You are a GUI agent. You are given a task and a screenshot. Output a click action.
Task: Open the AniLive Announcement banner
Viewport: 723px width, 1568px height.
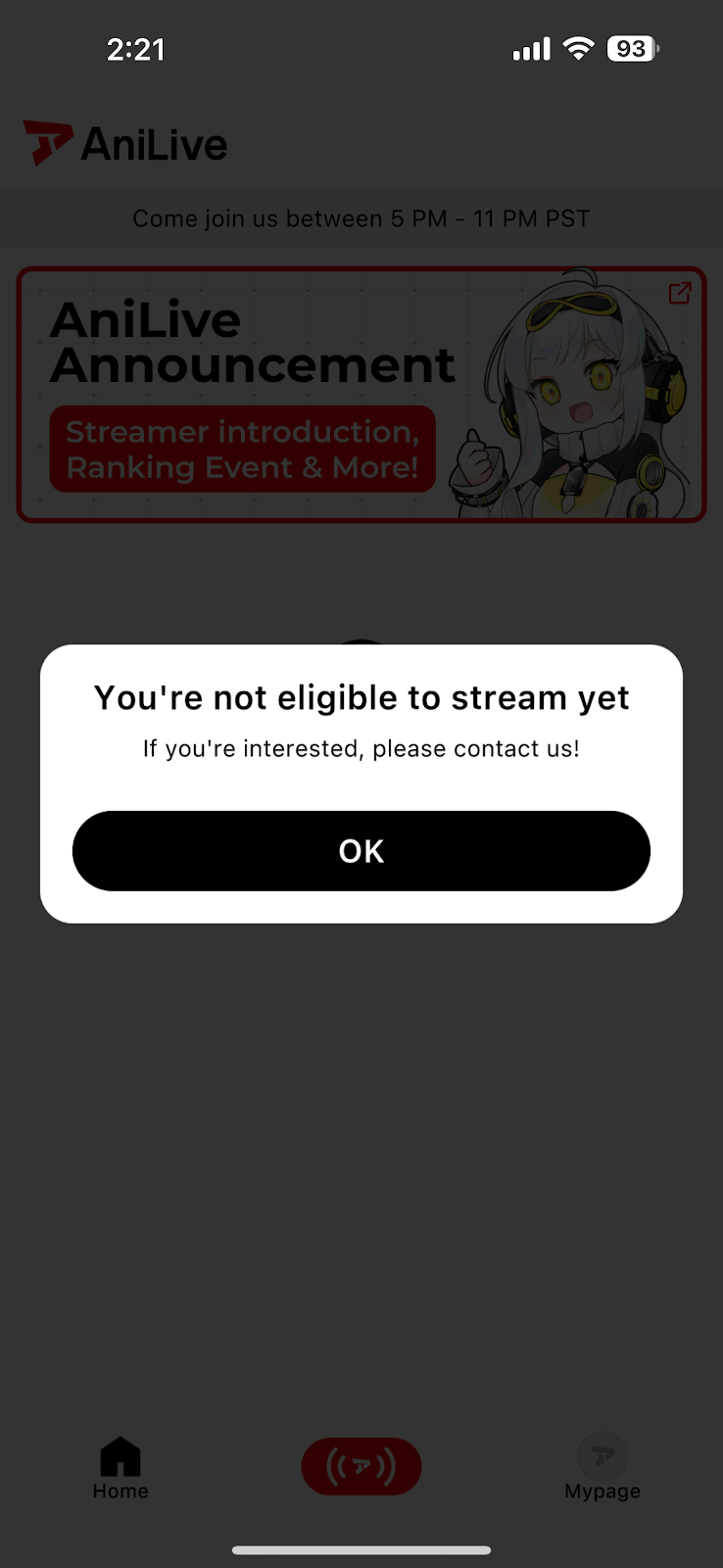coord(361,395)
